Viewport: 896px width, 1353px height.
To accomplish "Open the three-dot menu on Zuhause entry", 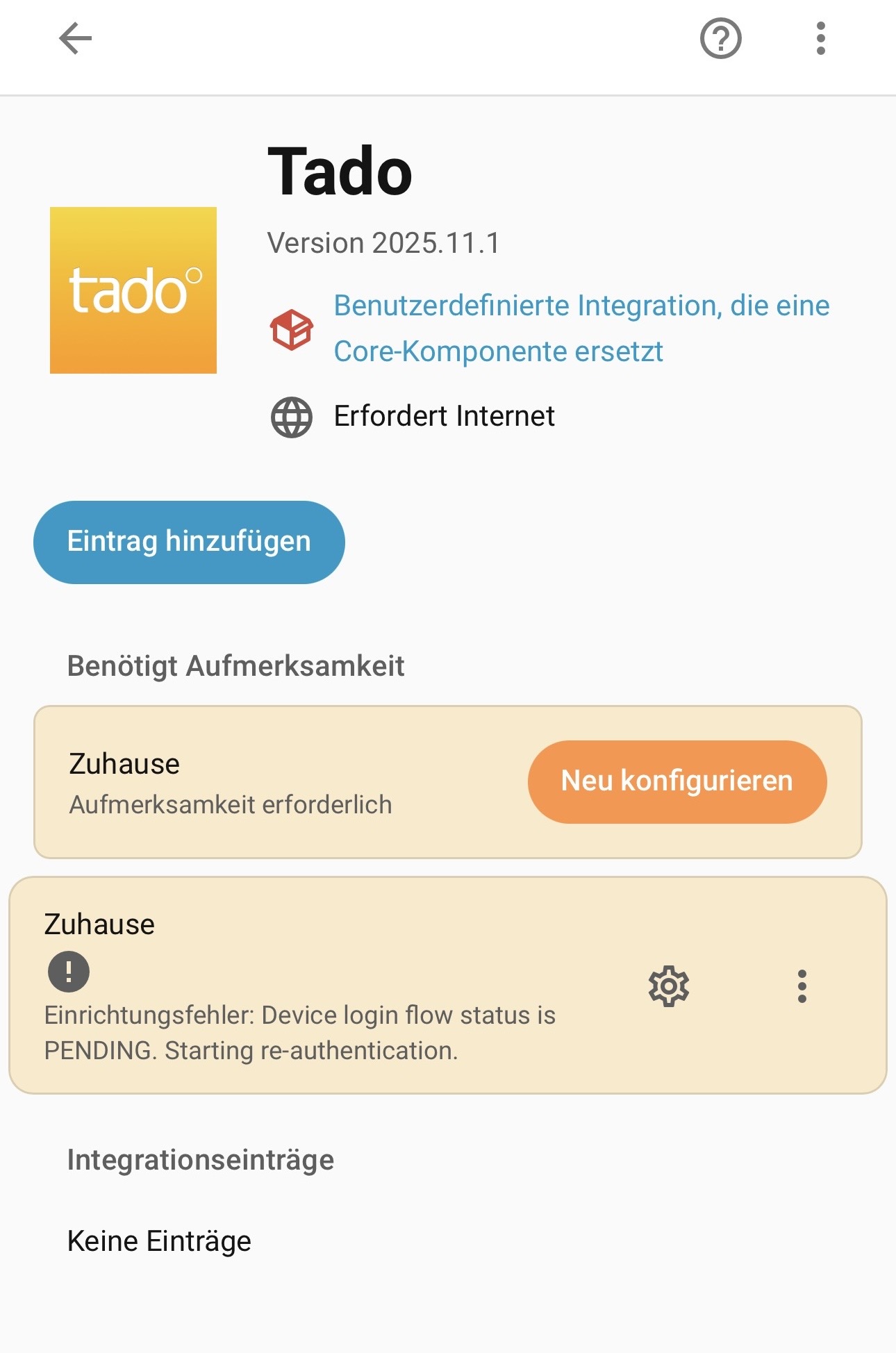I will (802, 986).
